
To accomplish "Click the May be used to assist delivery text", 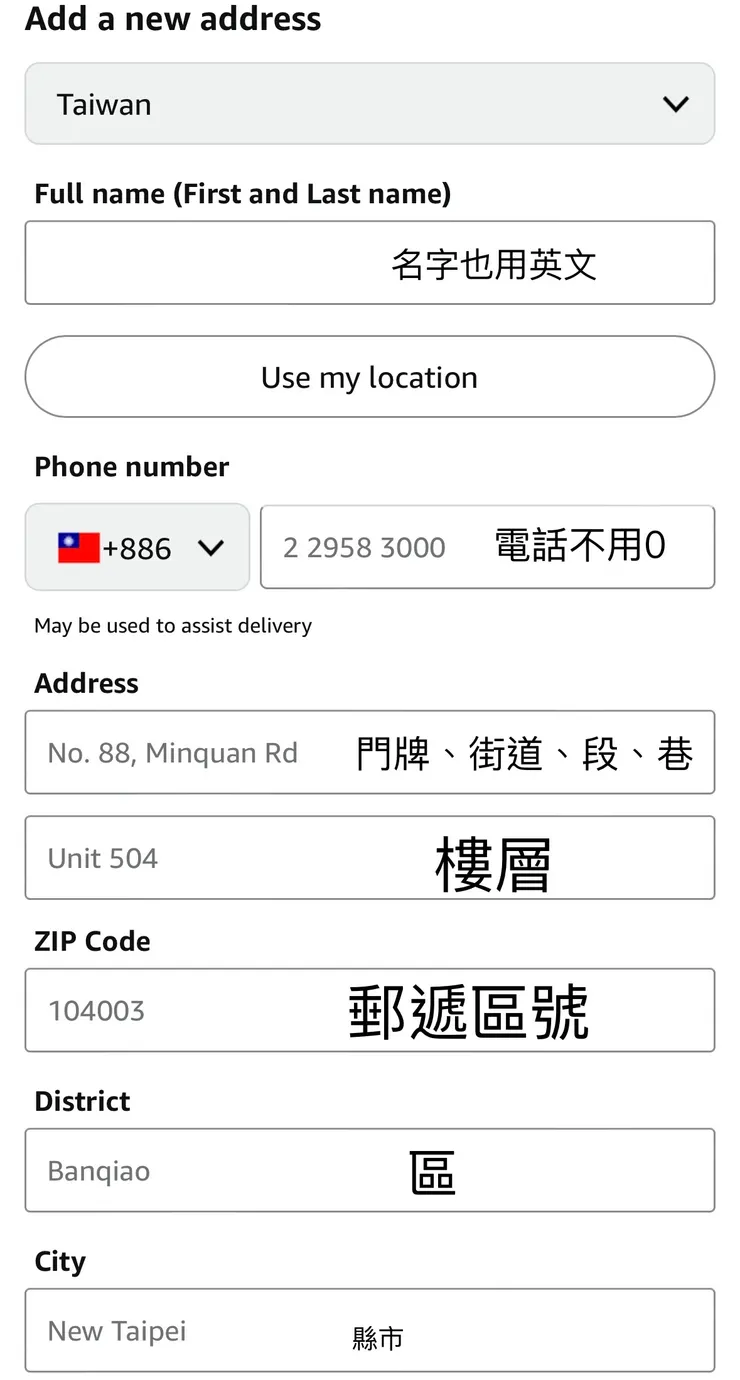I will [172, 625].
